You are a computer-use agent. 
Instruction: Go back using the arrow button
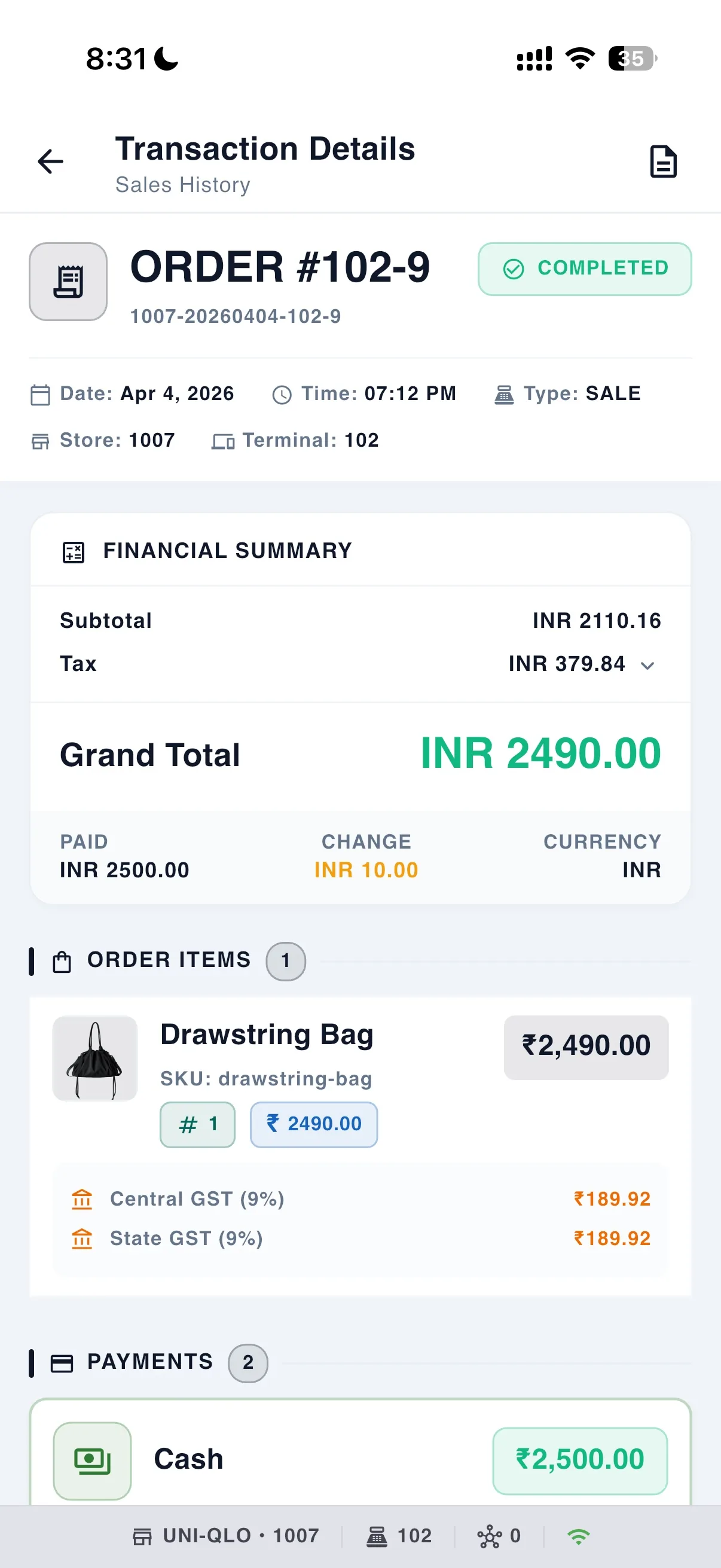pos(50,161)
